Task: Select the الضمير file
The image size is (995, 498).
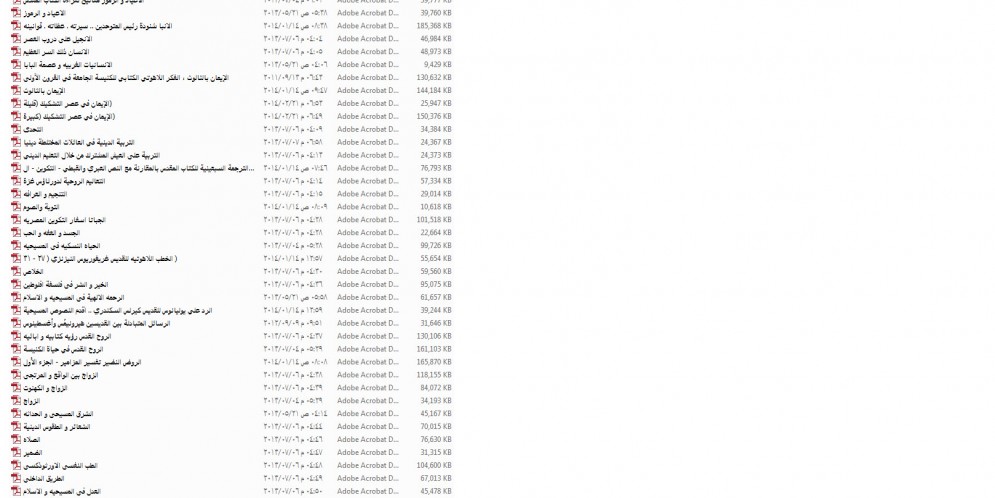Action: point(32,452)
